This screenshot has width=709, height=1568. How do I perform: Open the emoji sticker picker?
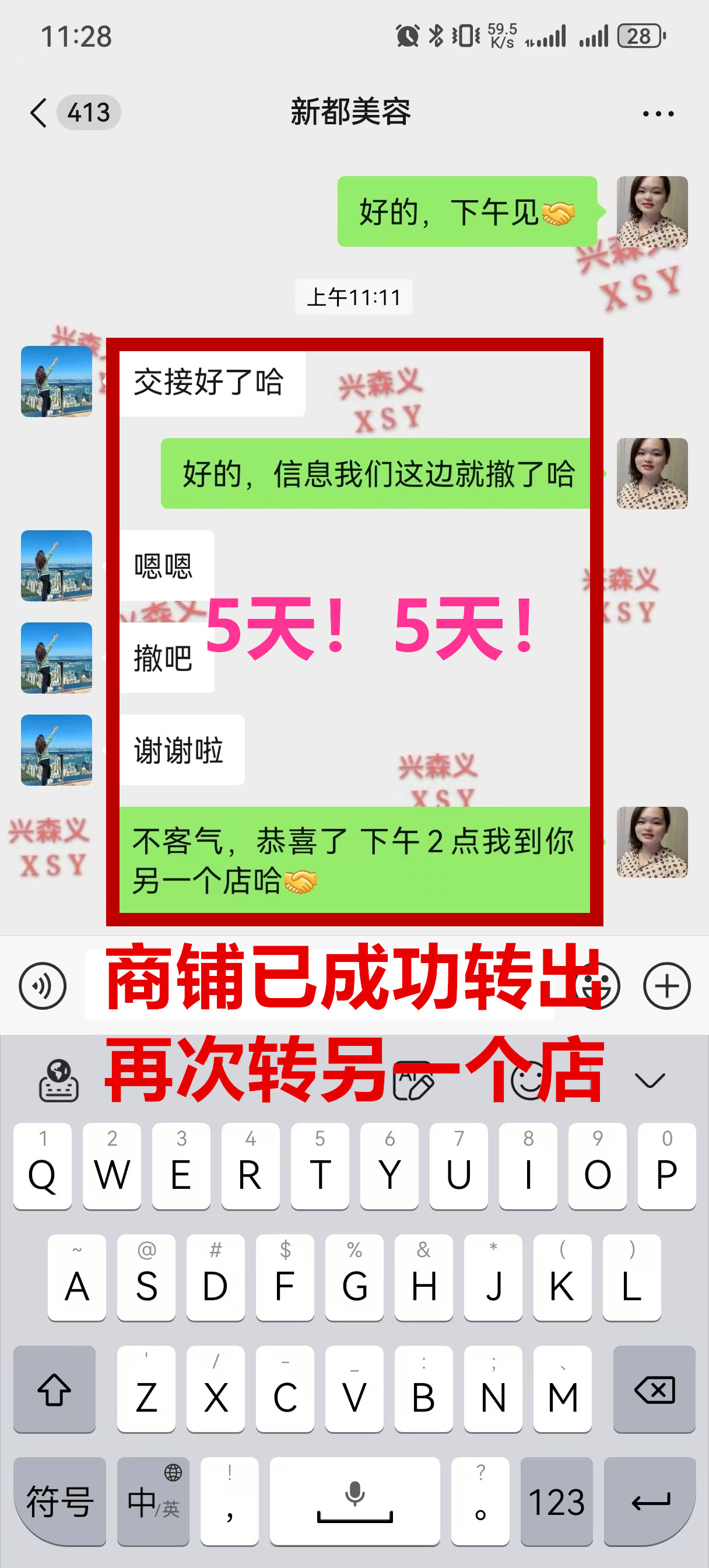(x=598, y=985)
